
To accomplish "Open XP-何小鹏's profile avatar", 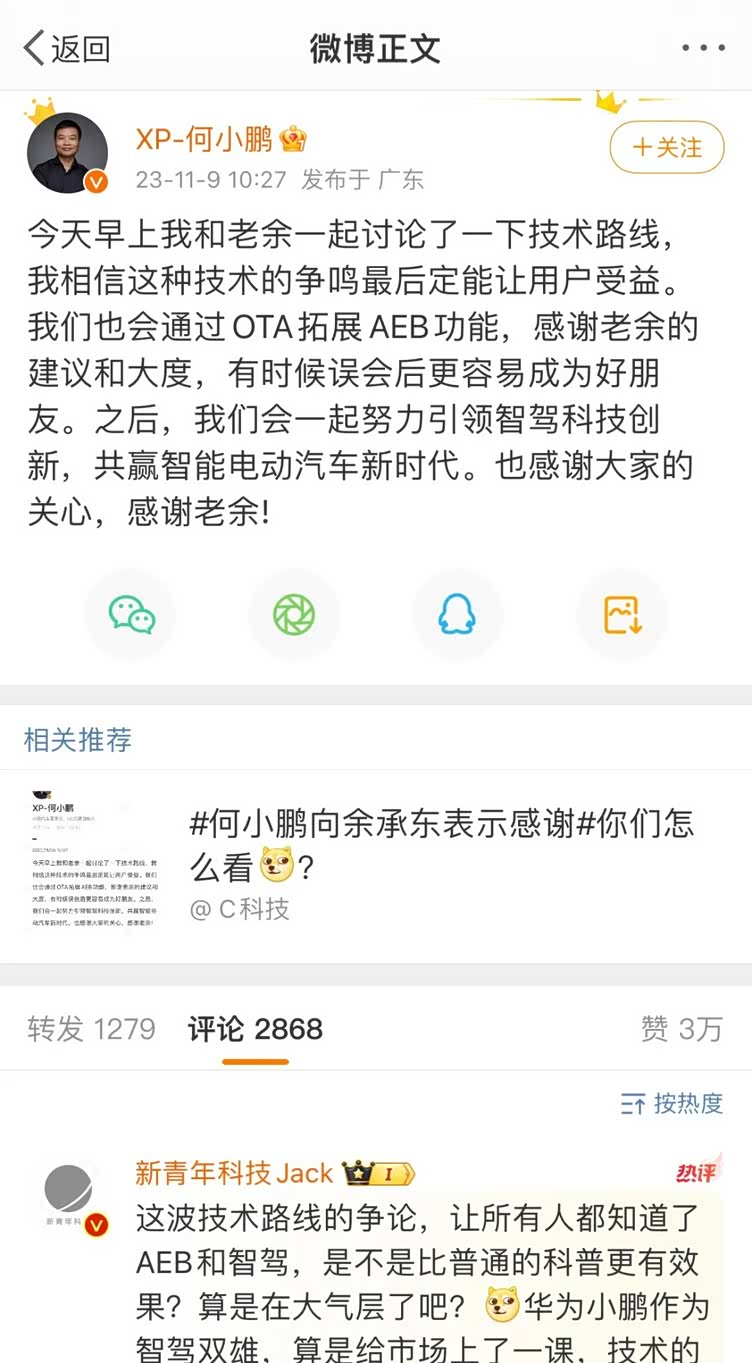I will 68,152.
